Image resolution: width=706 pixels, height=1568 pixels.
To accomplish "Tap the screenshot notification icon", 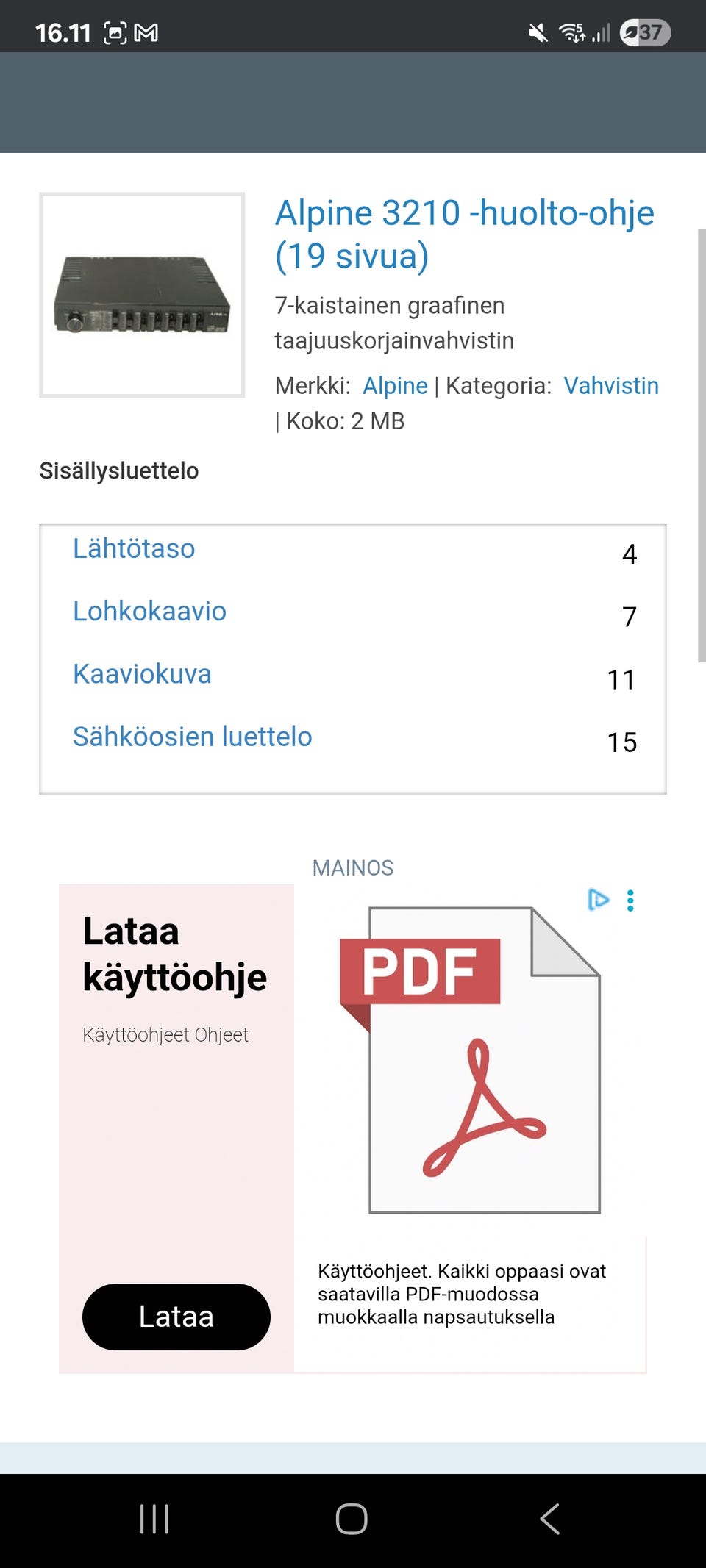I will click(x=114, y=32).
